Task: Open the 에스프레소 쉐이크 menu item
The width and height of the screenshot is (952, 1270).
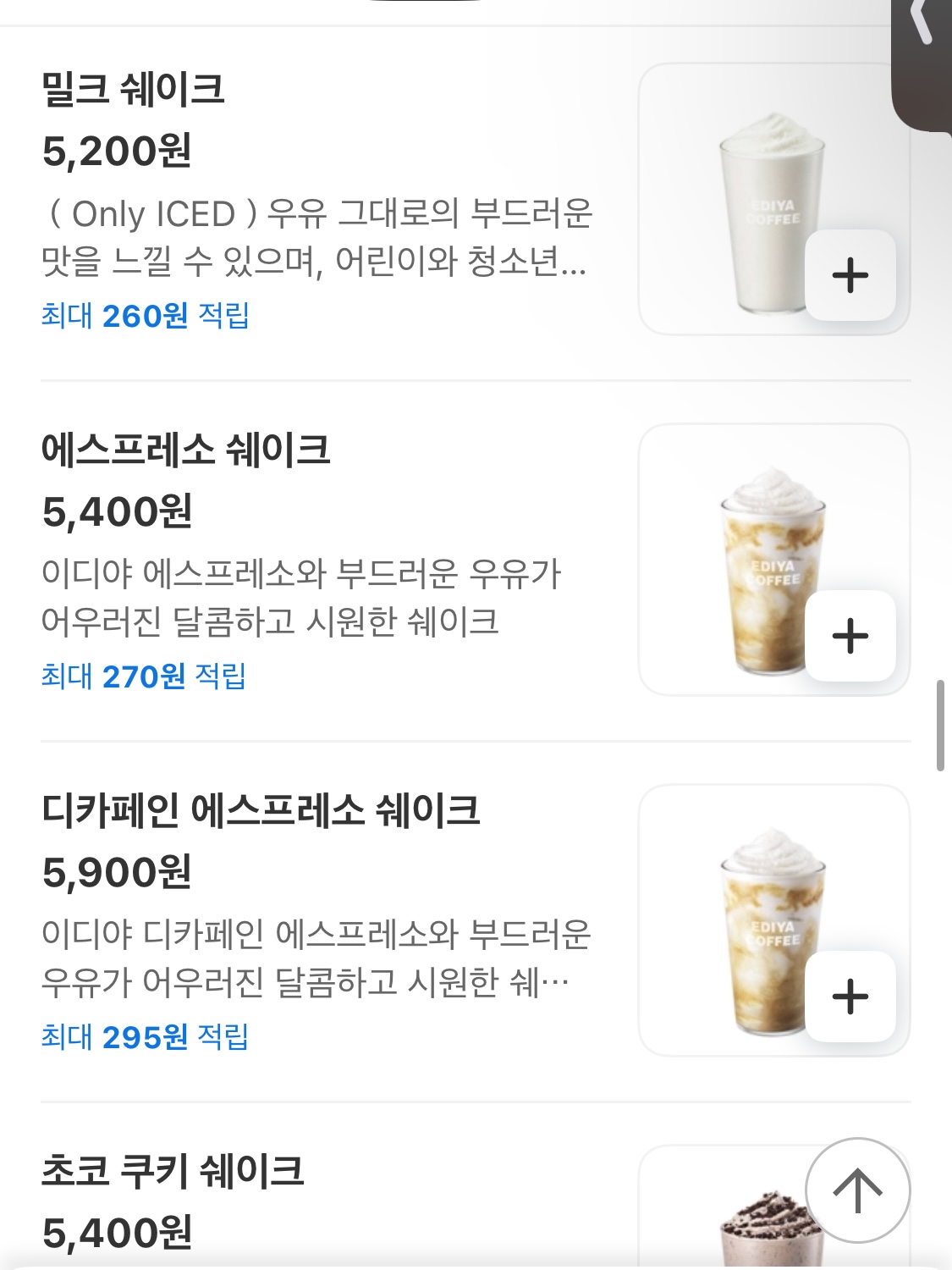Action: [x=185, y=450]
